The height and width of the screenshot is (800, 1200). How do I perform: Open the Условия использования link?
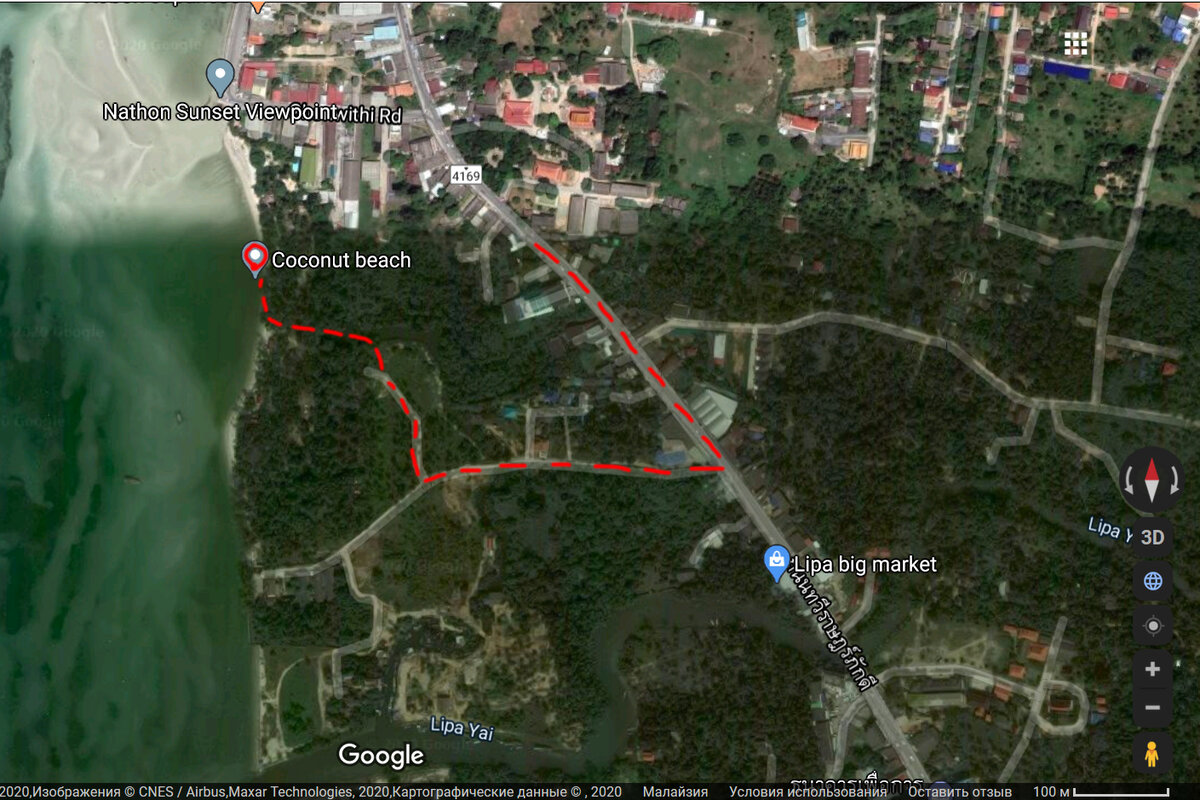coord(807,791)
